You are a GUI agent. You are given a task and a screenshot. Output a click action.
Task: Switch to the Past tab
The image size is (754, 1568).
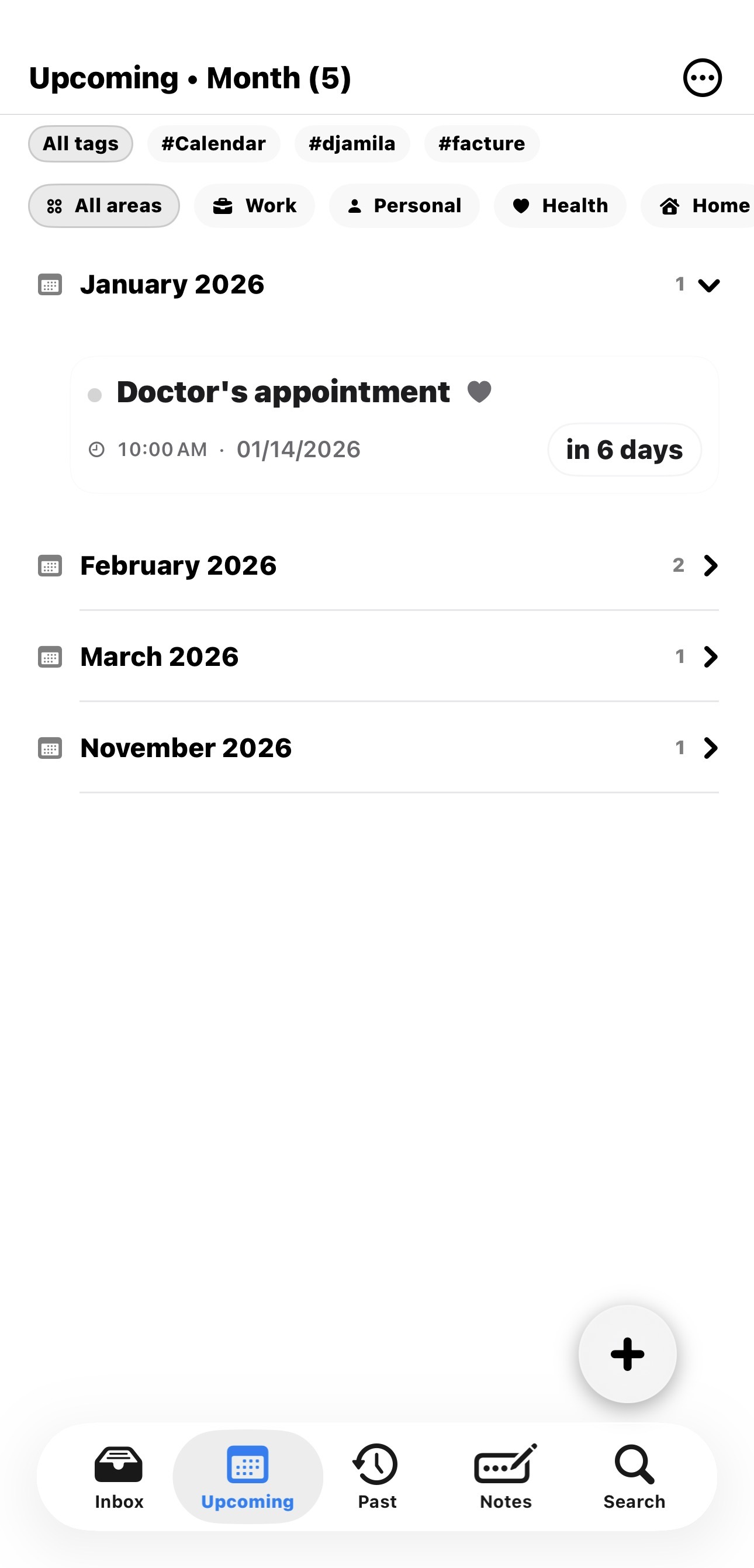(376, 1476)
